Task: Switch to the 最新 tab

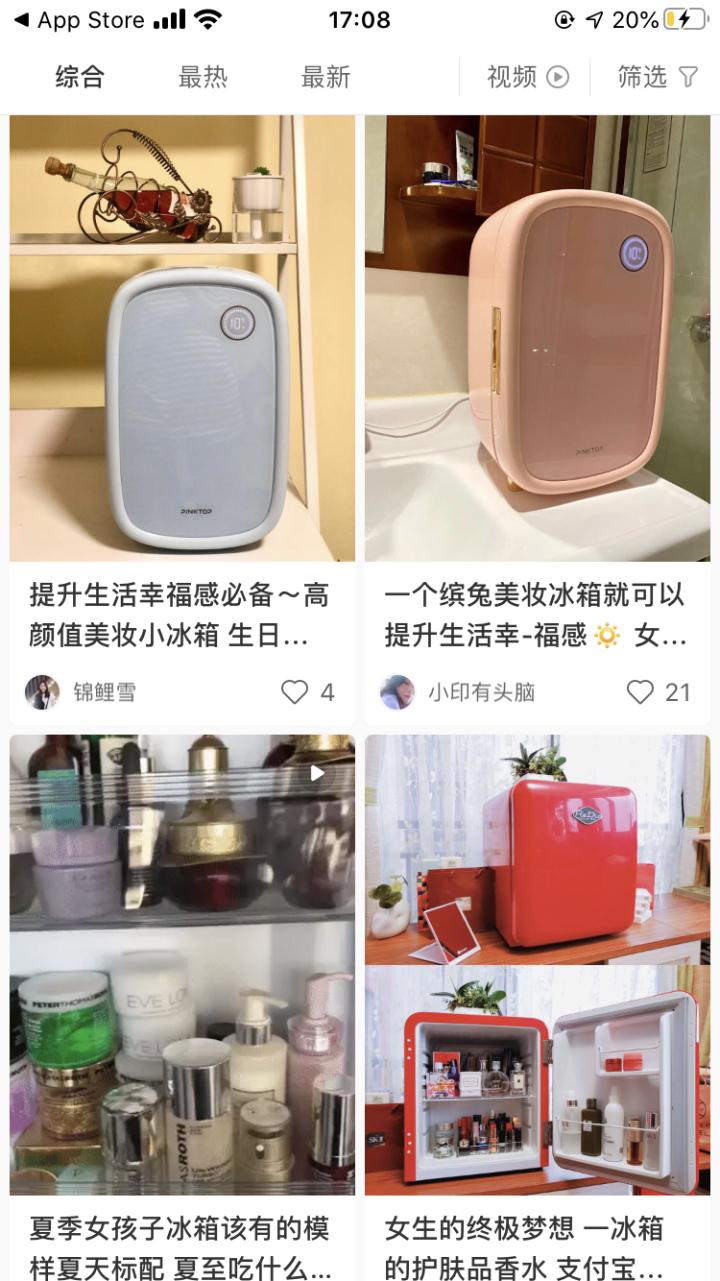Action: [x=326, y=77]
